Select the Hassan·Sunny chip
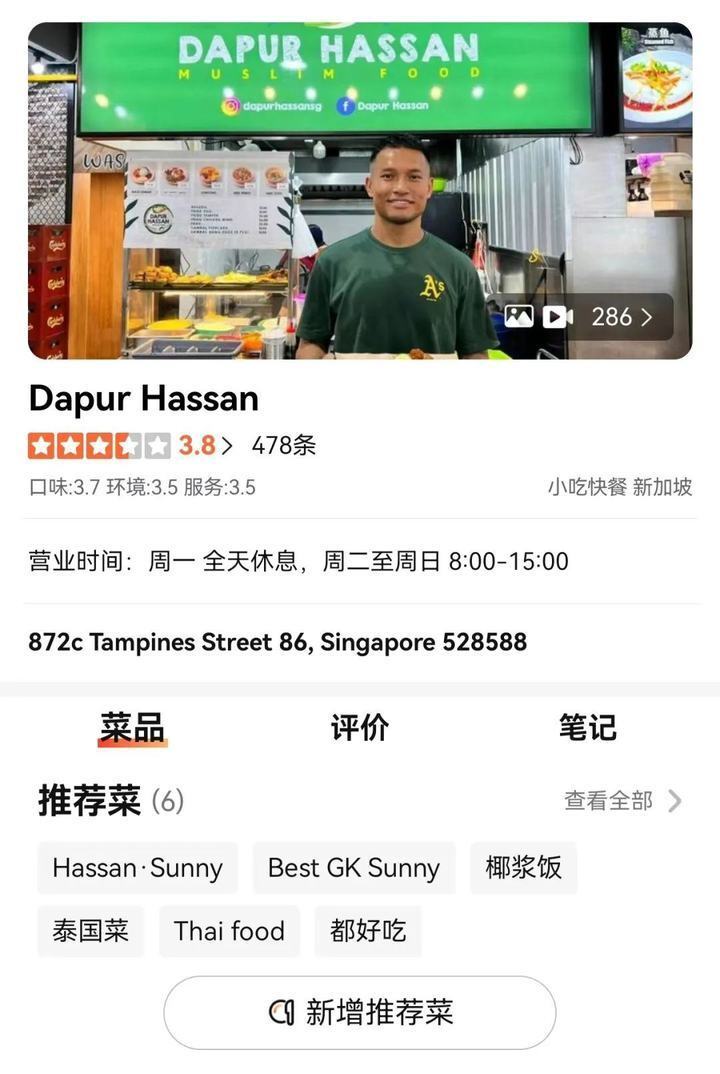The height and width of the screenshot is (1074, 720). [x=138, y=868]
